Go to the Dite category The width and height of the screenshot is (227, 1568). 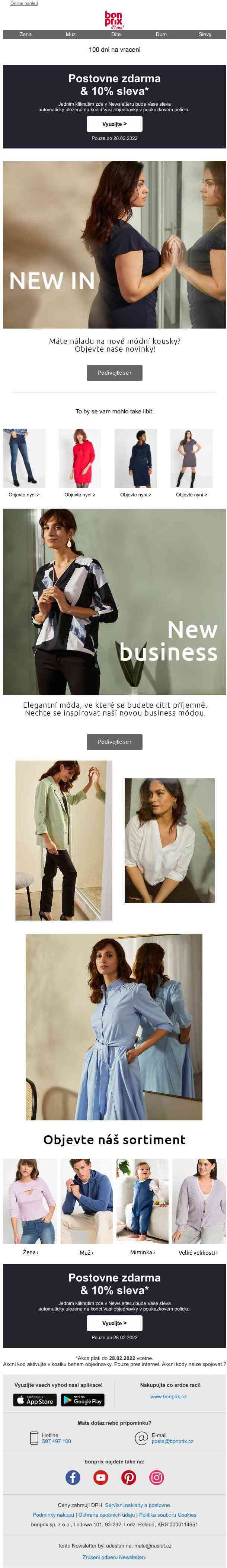pyautogui.click(x=116, y=35)
